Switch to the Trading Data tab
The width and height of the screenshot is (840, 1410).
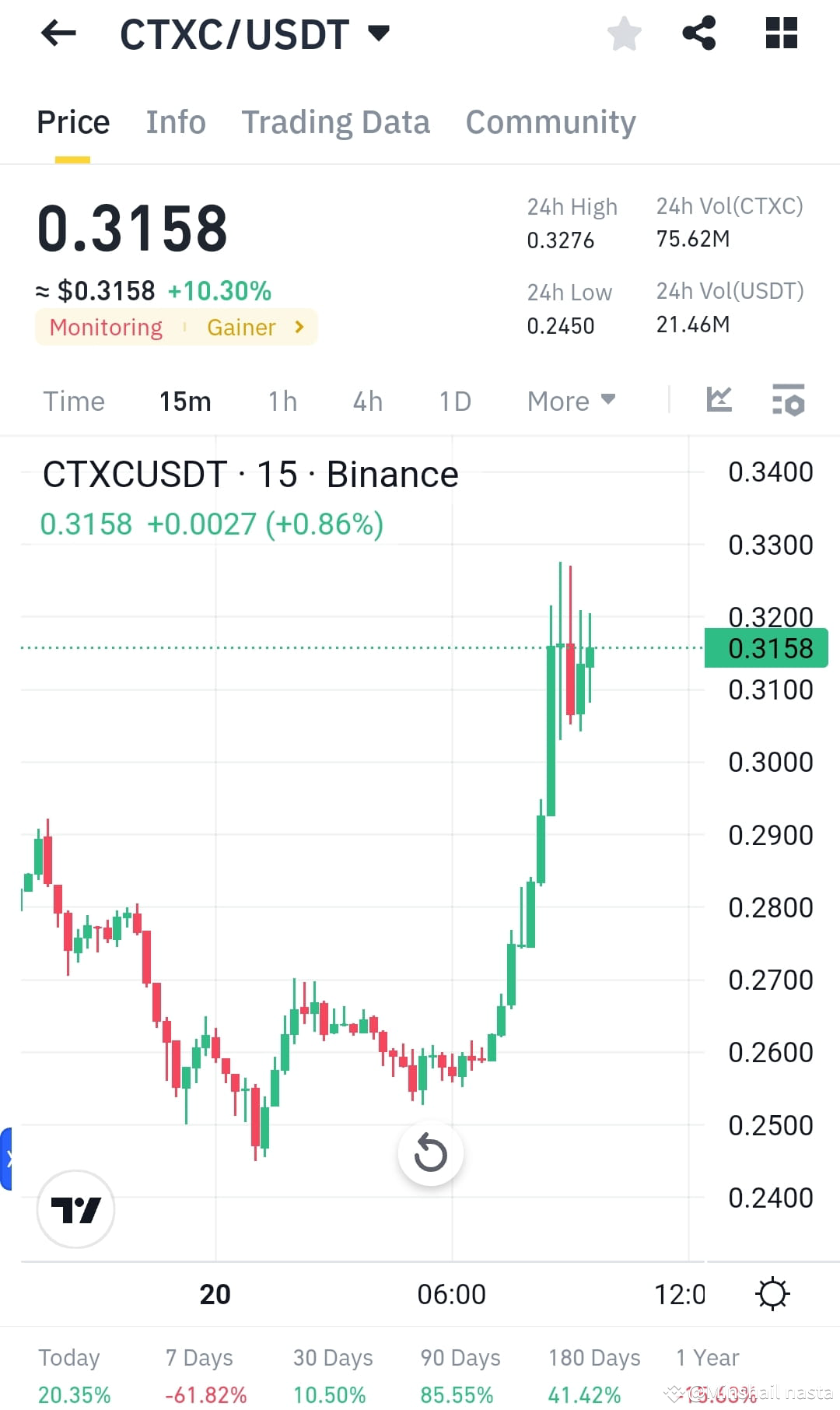tap(336, 122)
